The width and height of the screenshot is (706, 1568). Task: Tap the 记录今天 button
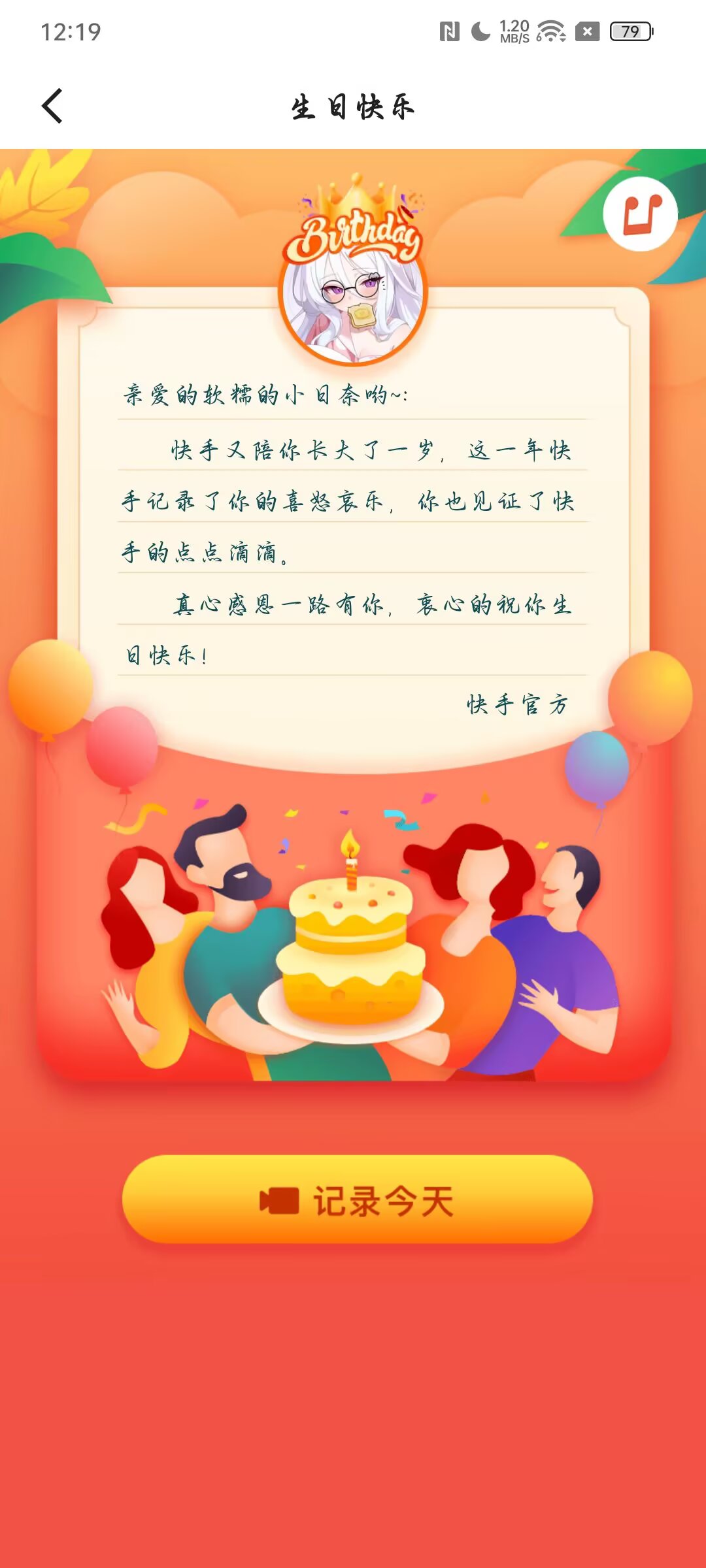tap(357, 1200)
